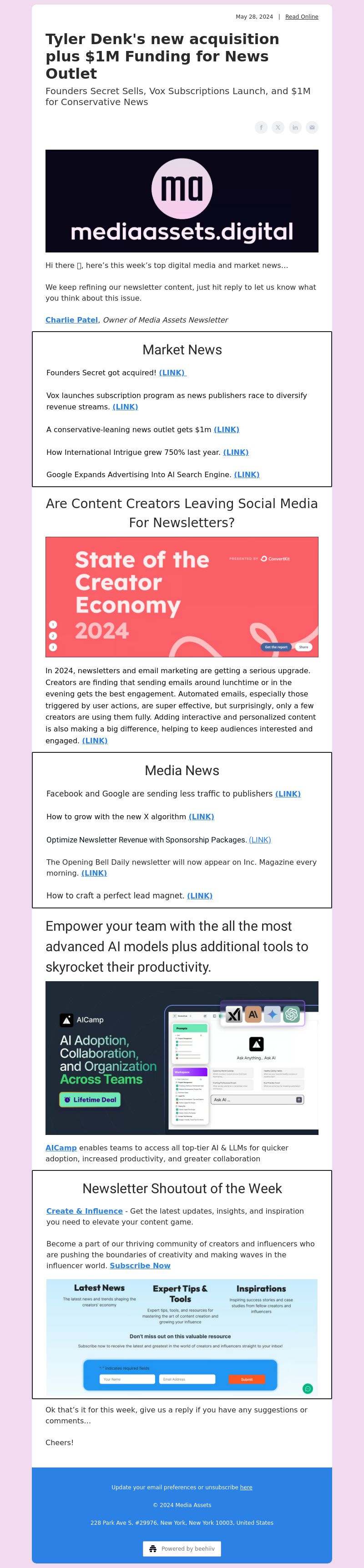
Task: Open International Intrigue growth story link
Action: click(236, 452)
